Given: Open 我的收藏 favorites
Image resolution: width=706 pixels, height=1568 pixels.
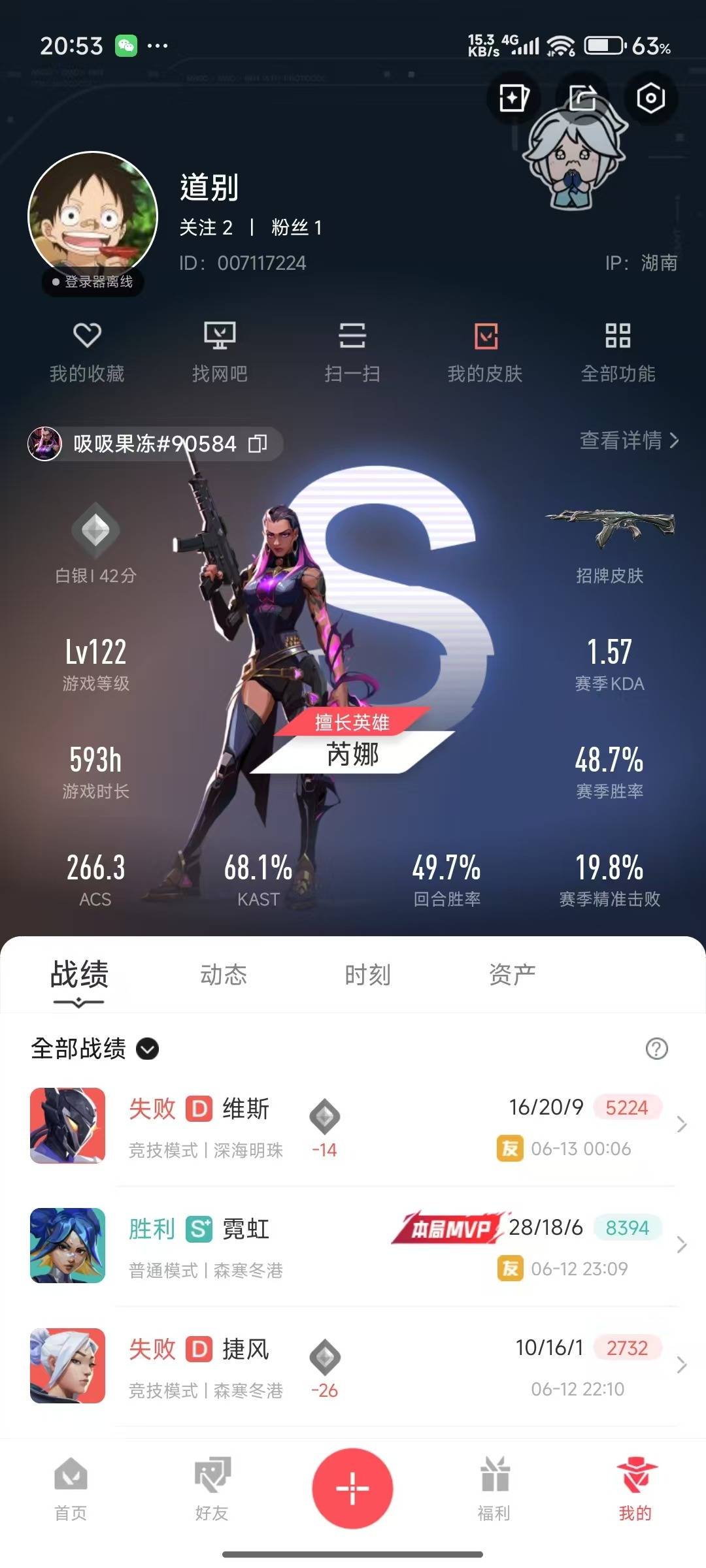Looking at the screenshot, I should click(x=87, y=353).
